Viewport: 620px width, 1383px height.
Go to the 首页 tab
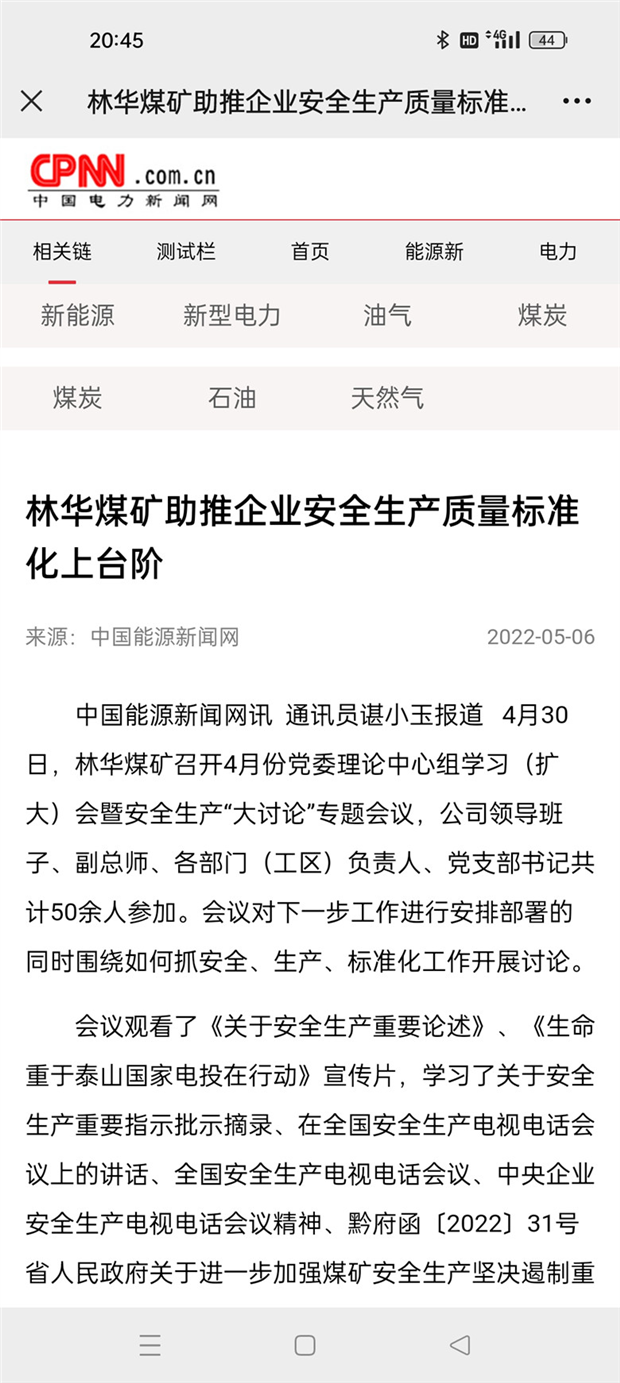[x=310, y=252]
